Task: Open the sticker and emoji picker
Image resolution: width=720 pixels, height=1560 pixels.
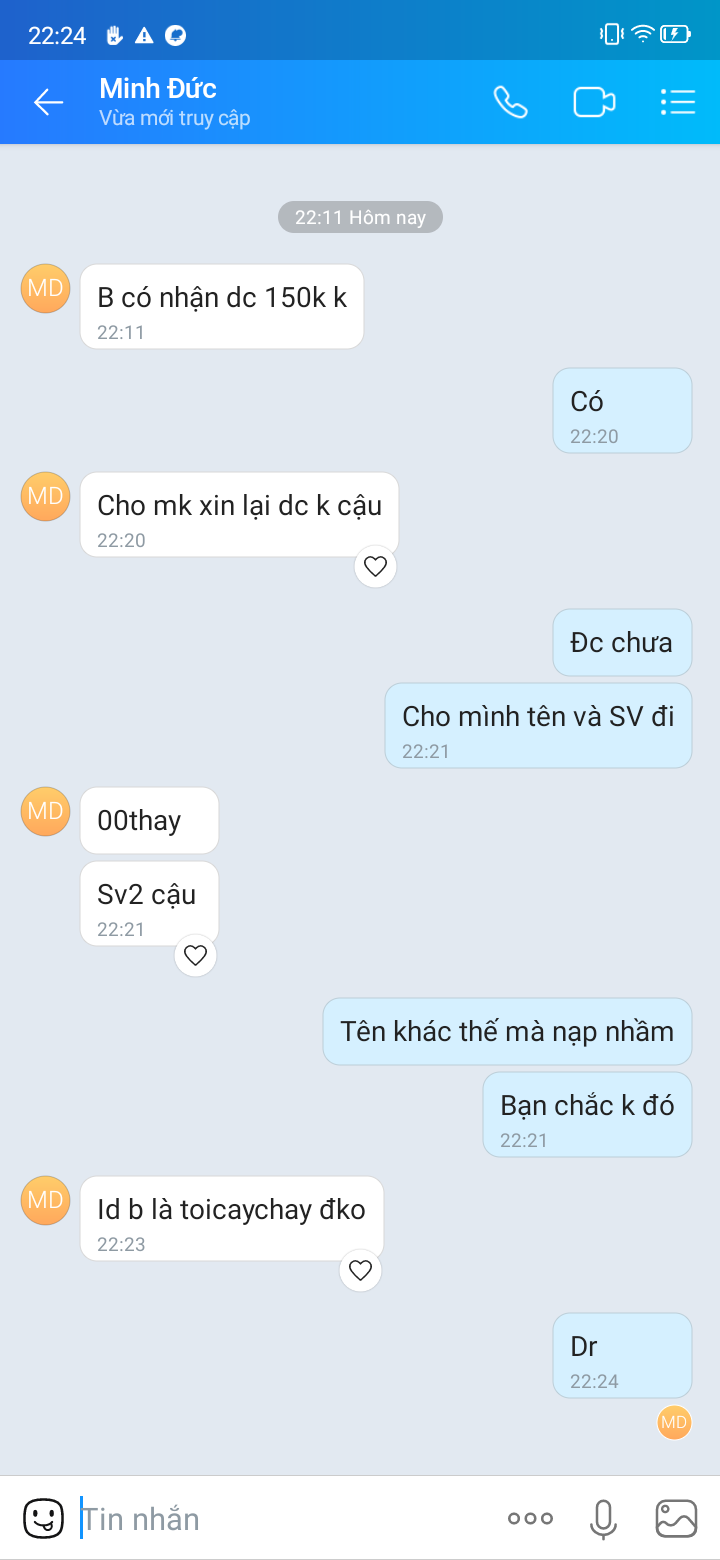Action: [43, 1518]
